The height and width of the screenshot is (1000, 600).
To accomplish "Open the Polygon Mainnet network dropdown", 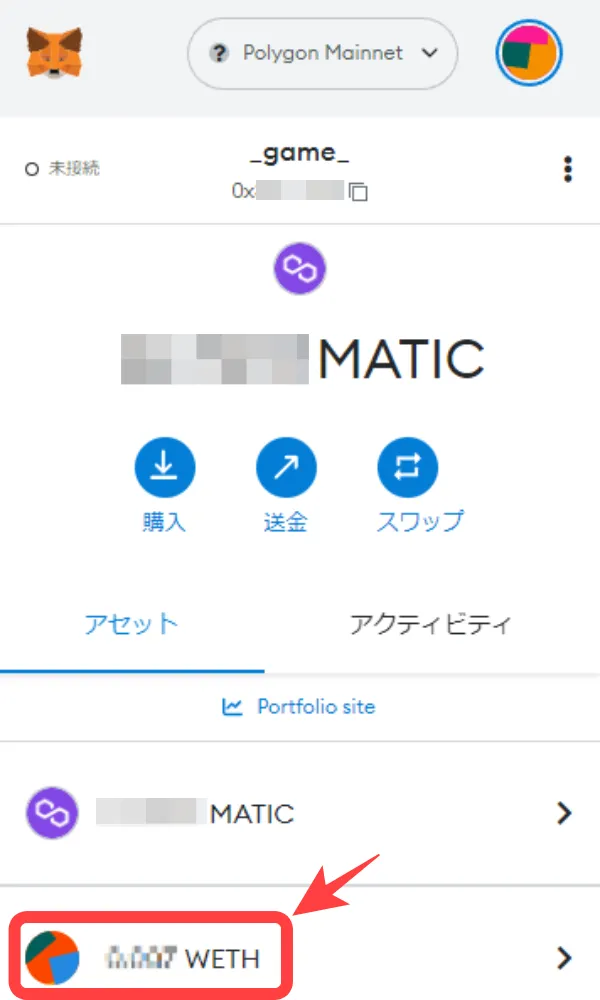I will 322,53.
